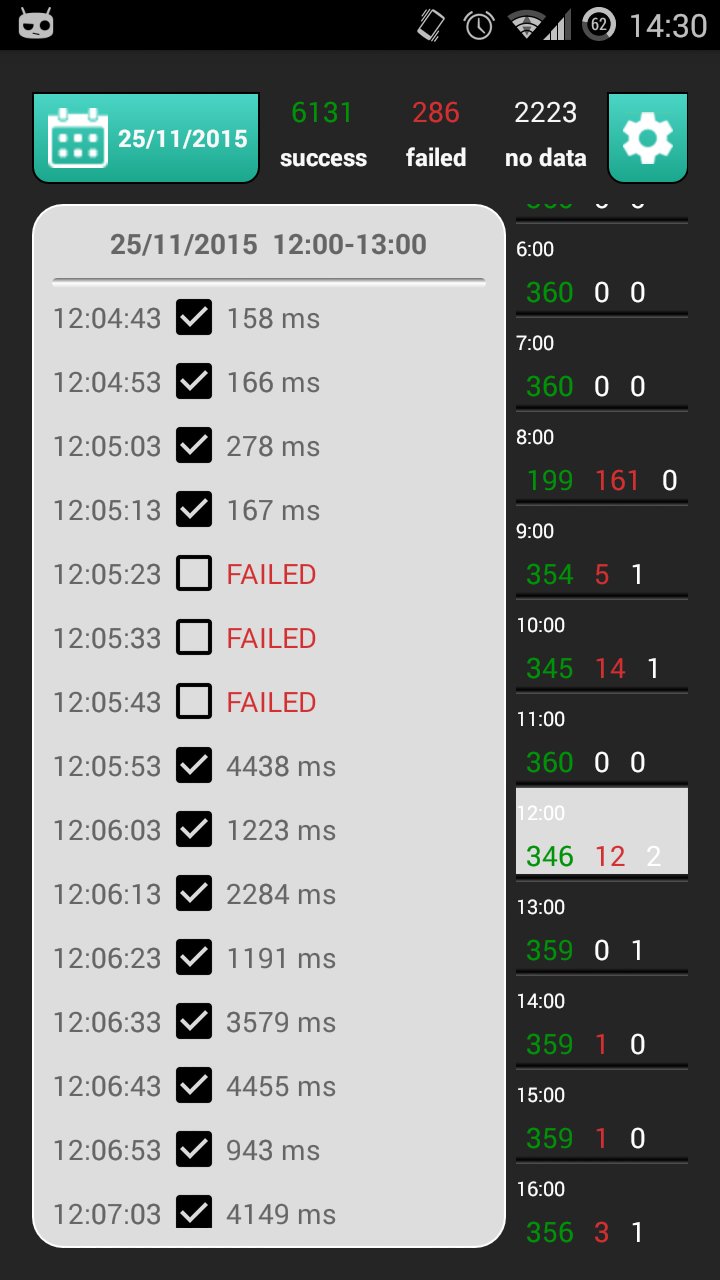Tap the no data count 2223
Viewport: 720px width, 1280px height.
pyautogui.click(x=545, y=113)
